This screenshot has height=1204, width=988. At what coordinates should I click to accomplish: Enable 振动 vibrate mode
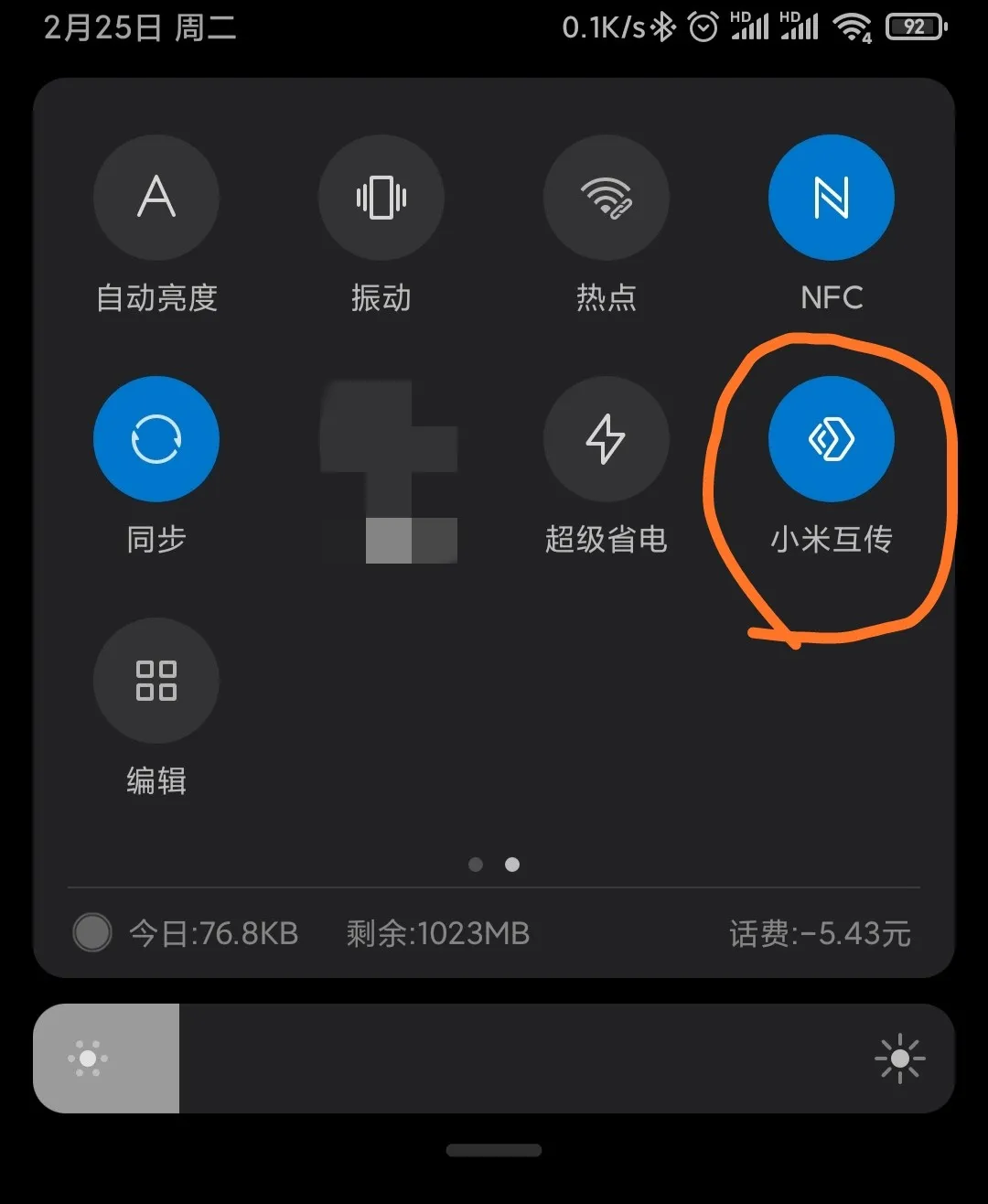tap(381, 198)
